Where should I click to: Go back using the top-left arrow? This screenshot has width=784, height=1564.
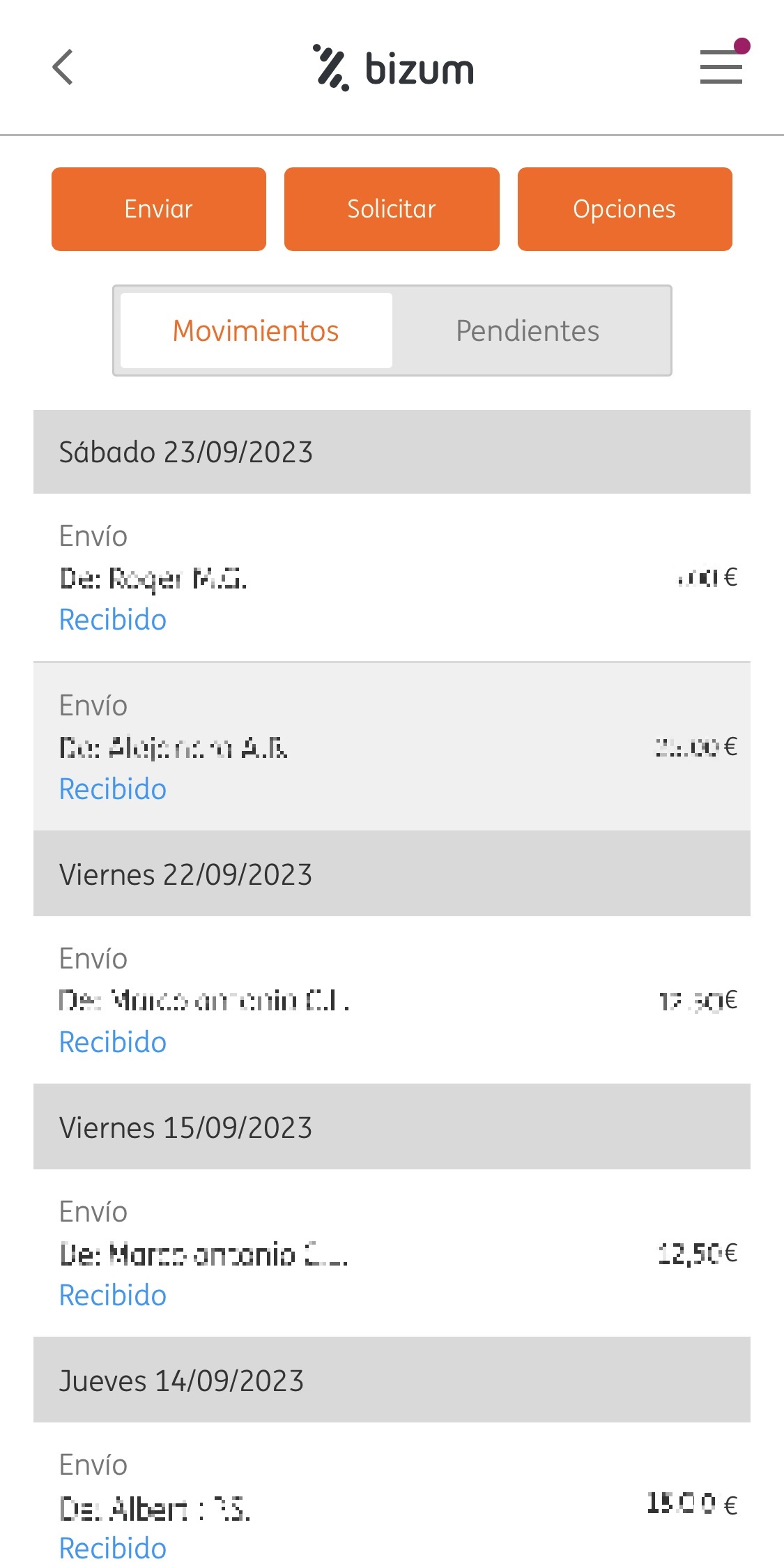click(x=63, y=68)
